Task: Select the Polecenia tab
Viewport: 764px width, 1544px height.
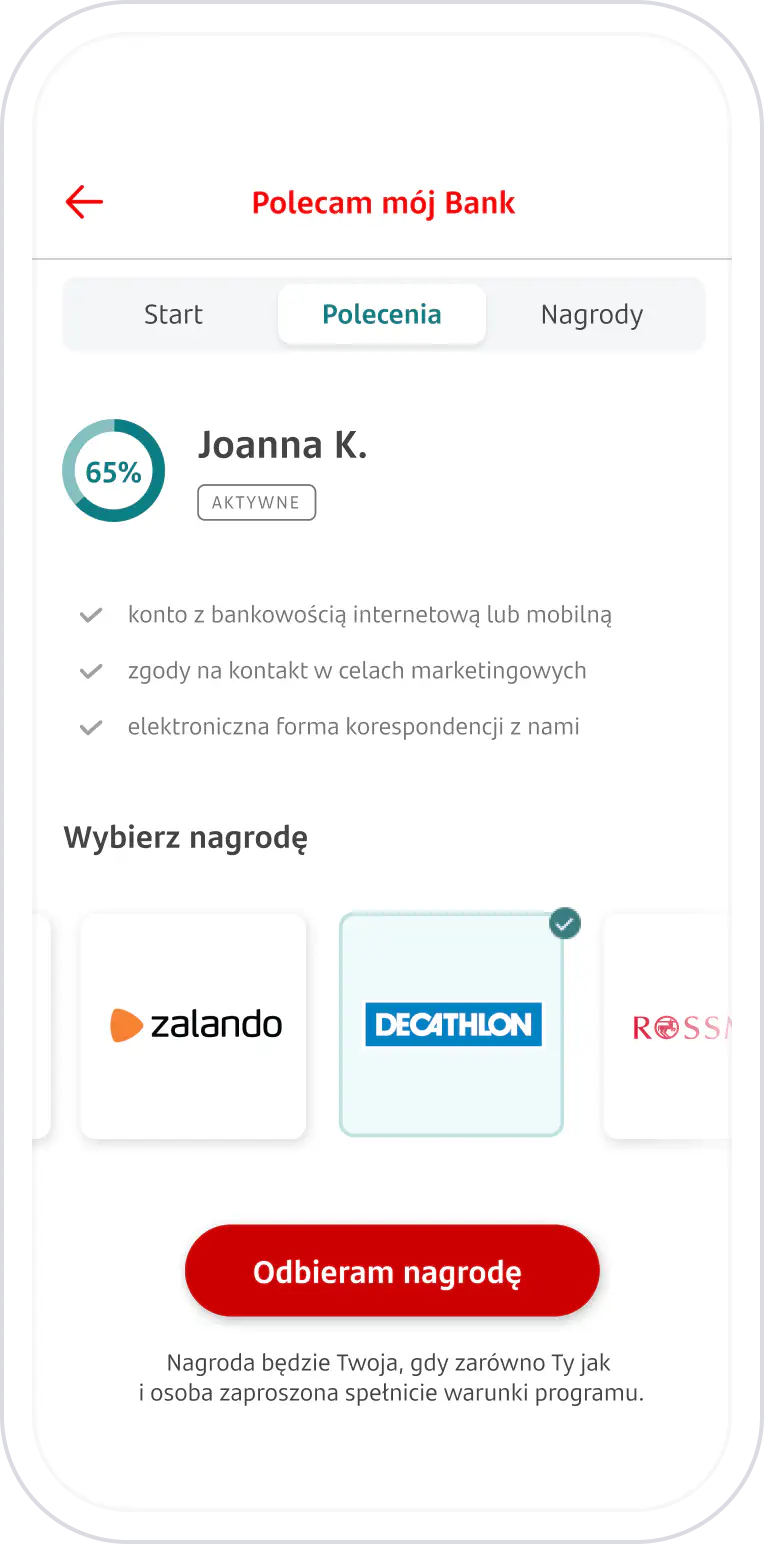Action: pos(381,315)
